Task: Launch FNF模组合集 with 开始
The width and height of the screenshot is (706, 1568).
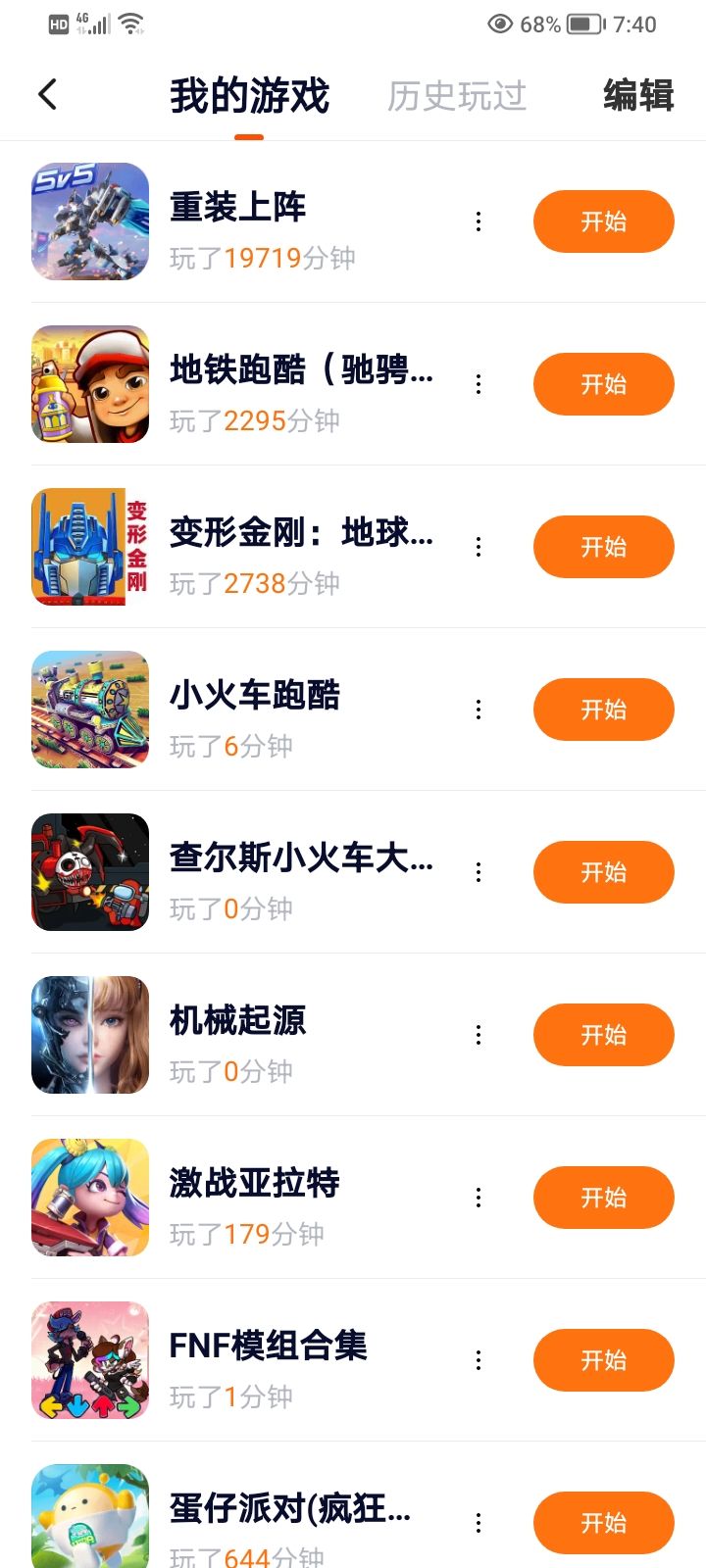Action: click(603, 1360)
